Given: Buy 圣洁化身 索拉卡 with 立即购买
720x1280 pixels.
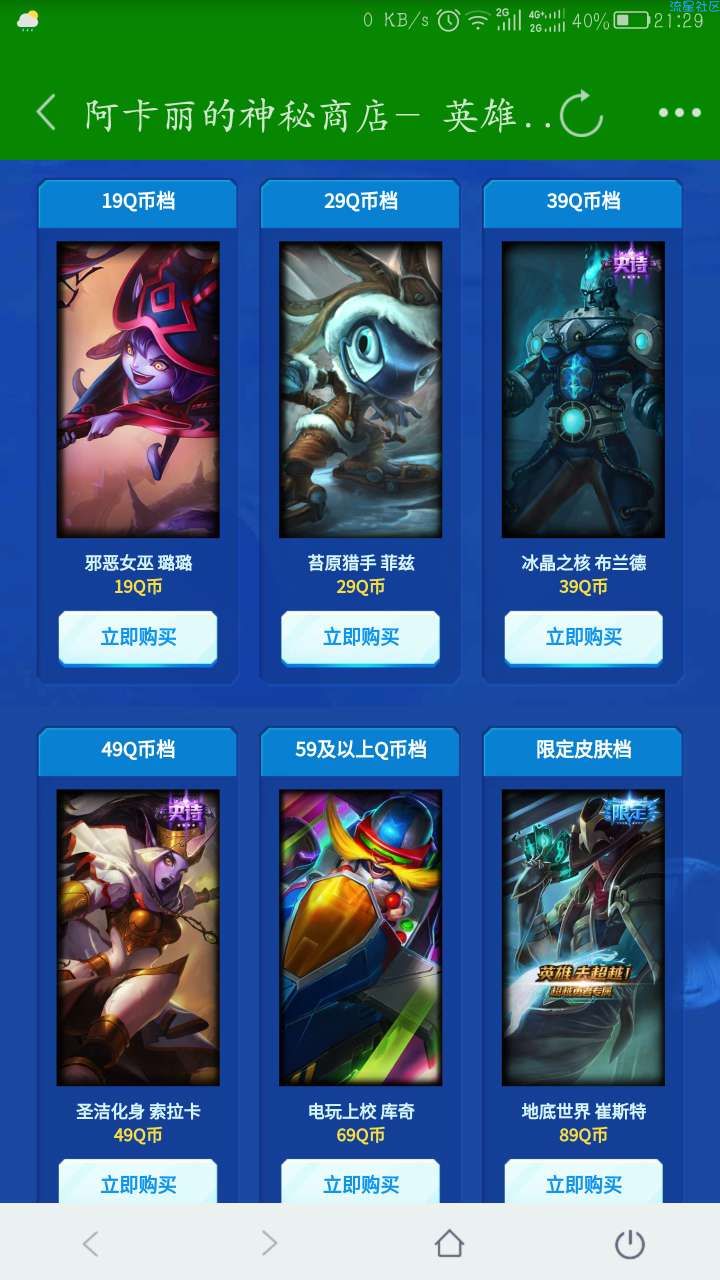Looking at the screenshot, I should pyautogui.click(x=138, y=1183).
